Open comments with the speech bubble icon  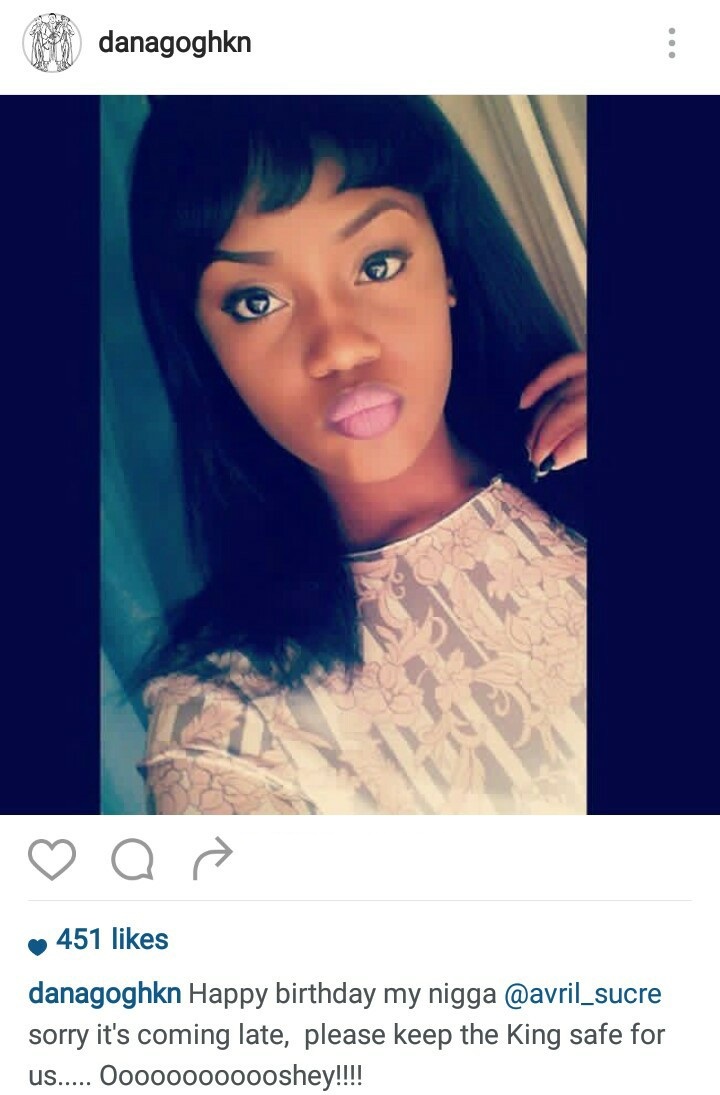132,859
